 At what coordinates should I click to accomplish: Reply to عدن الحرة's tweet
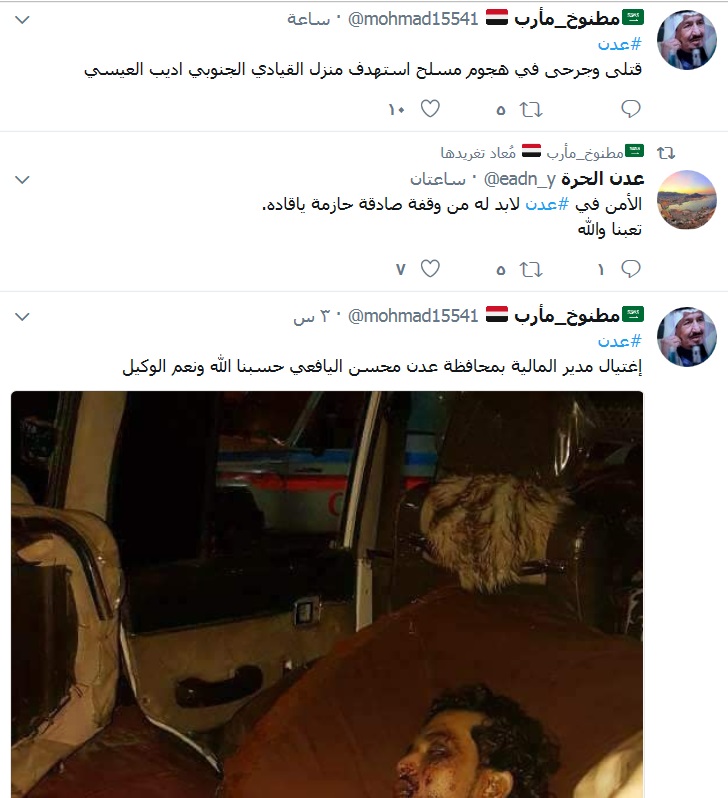tap(631, 269)
